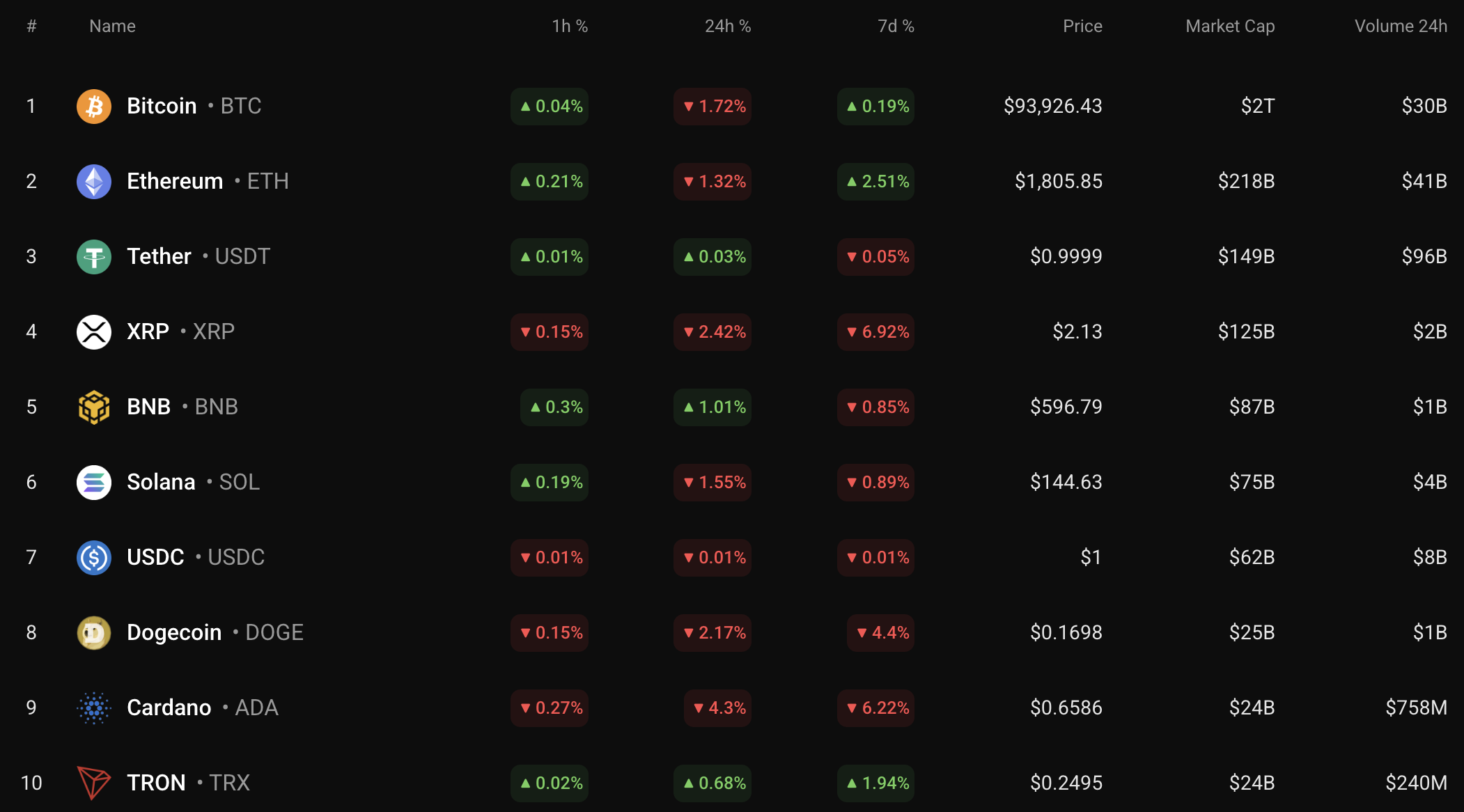Sort the list by Market Cap
Viewport: 1464px width, 812px height.
point(1230,26)
